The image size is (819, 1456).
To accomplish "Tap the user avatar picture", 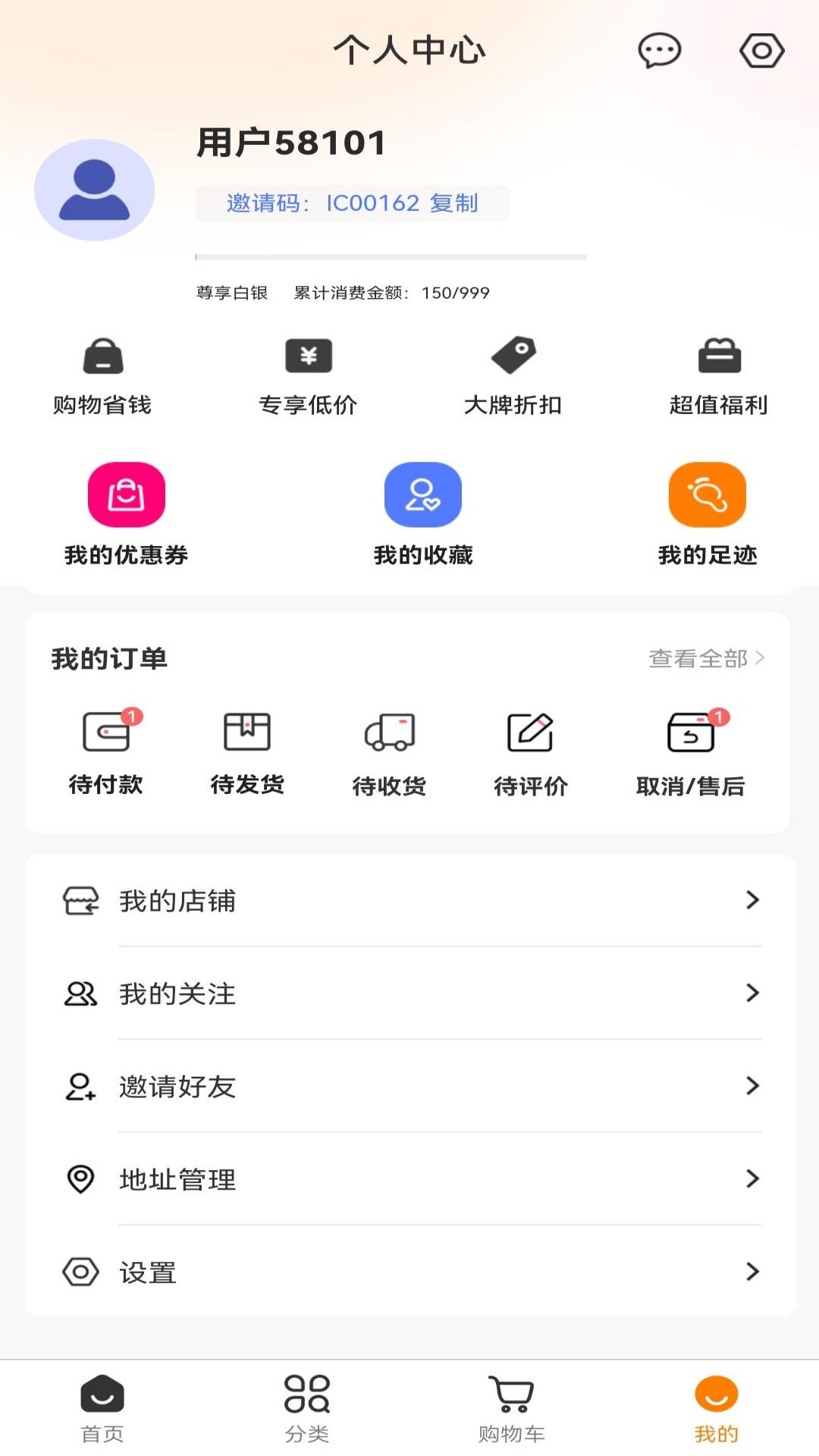I will (x=95, y=190).
